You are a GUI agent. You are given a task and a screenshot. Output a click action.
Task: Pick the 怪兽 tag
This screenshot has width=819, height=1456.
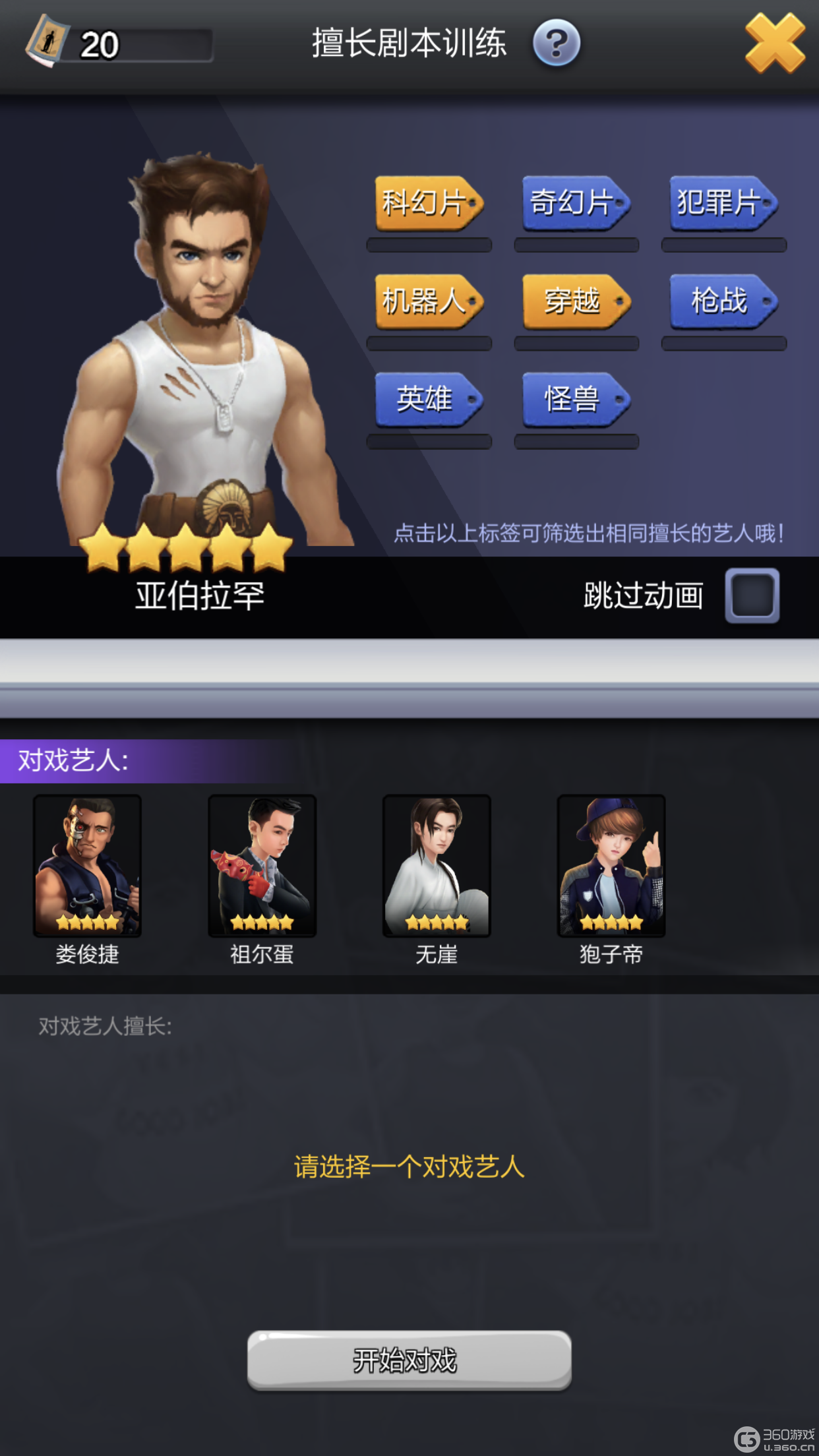tap(574, 400)
